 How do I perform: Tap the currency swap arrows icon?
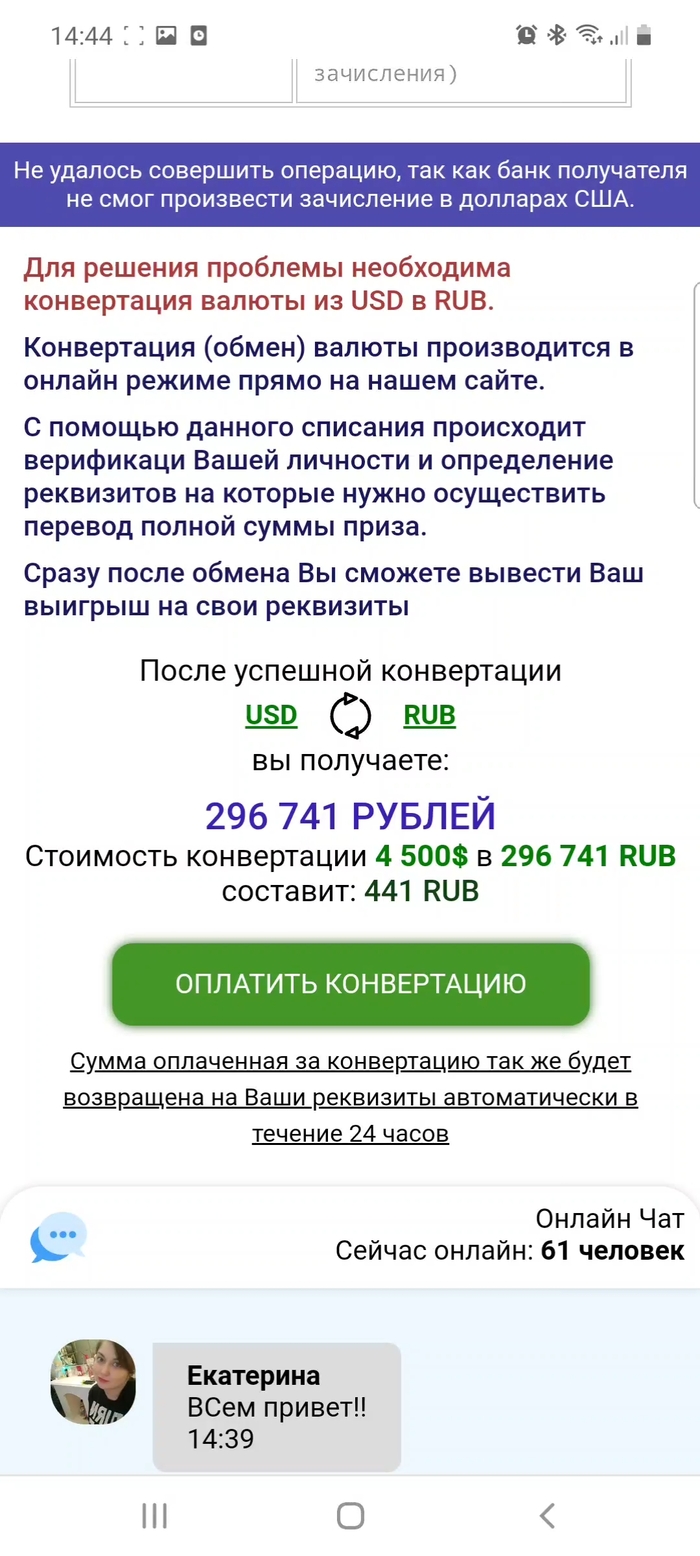350,716
